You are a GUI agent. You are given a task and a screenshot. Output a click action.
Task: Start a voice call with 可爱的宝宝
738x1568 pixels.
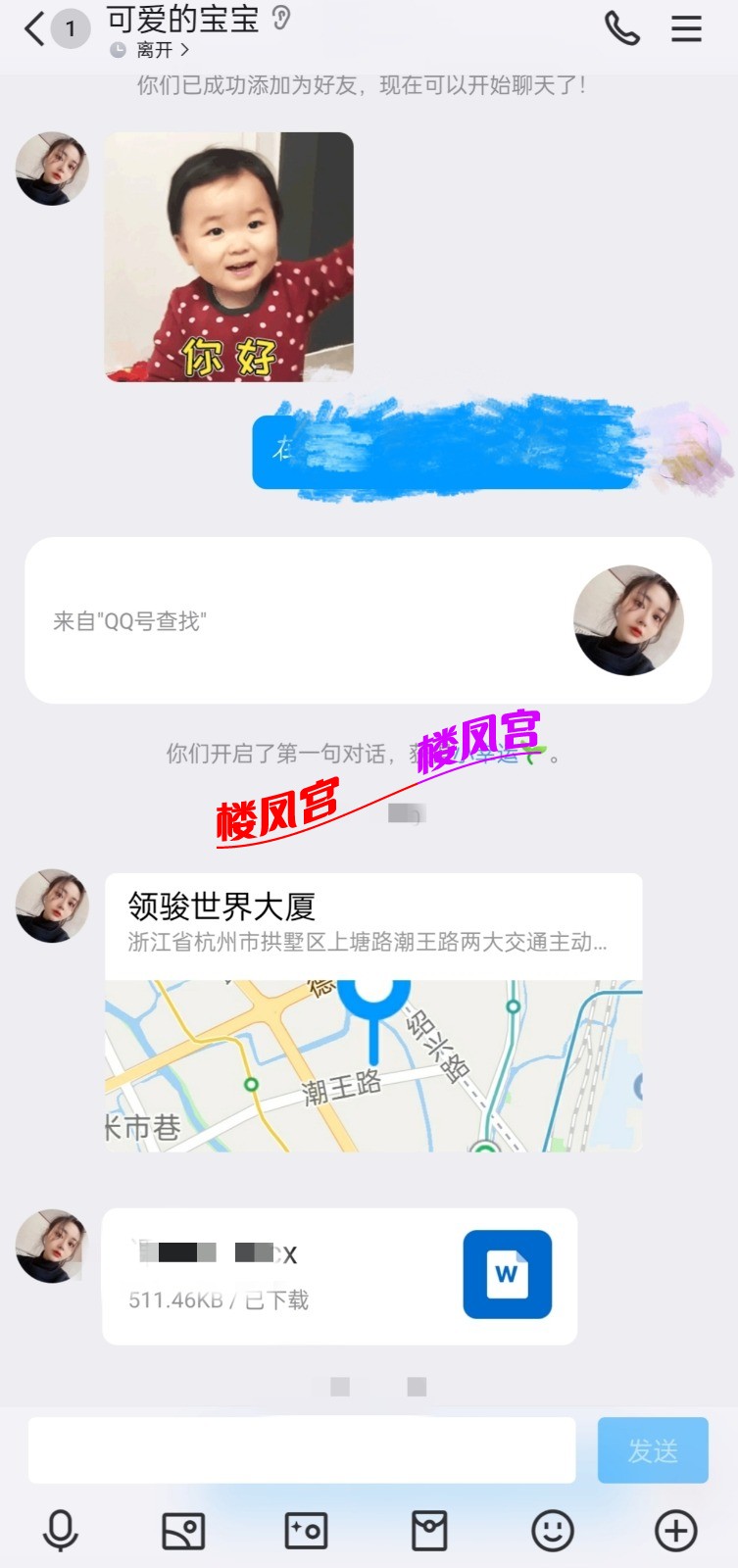coord(621,28)
